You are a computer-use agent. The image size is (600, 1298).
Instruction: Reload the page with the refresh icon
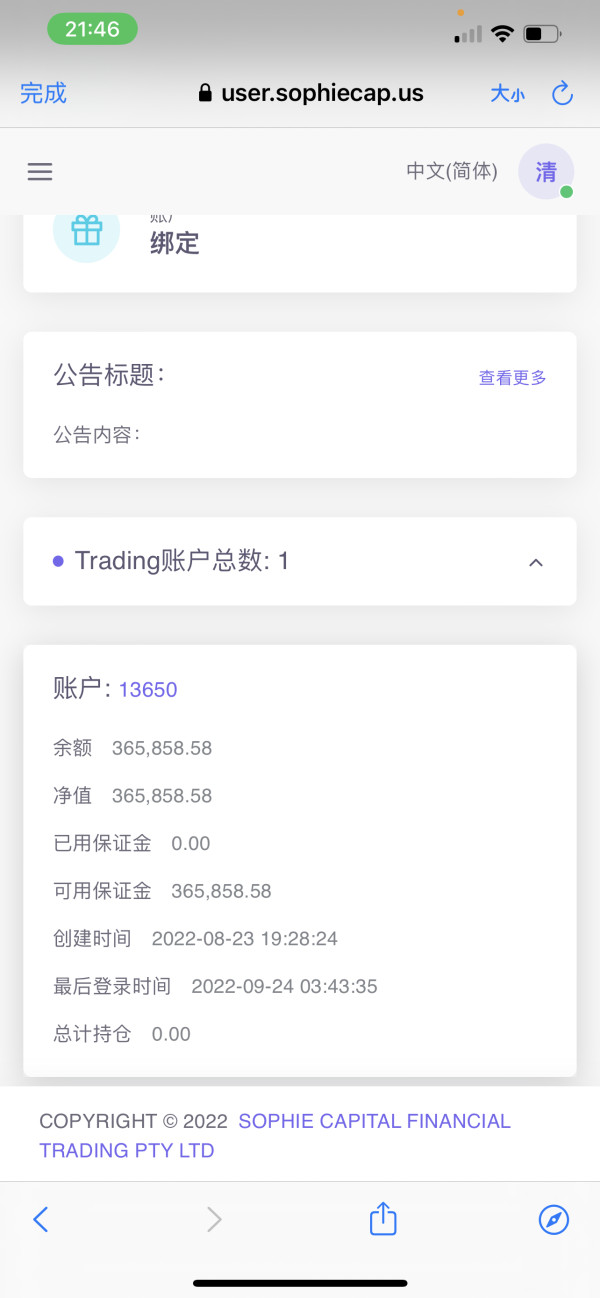coord(562,94)
